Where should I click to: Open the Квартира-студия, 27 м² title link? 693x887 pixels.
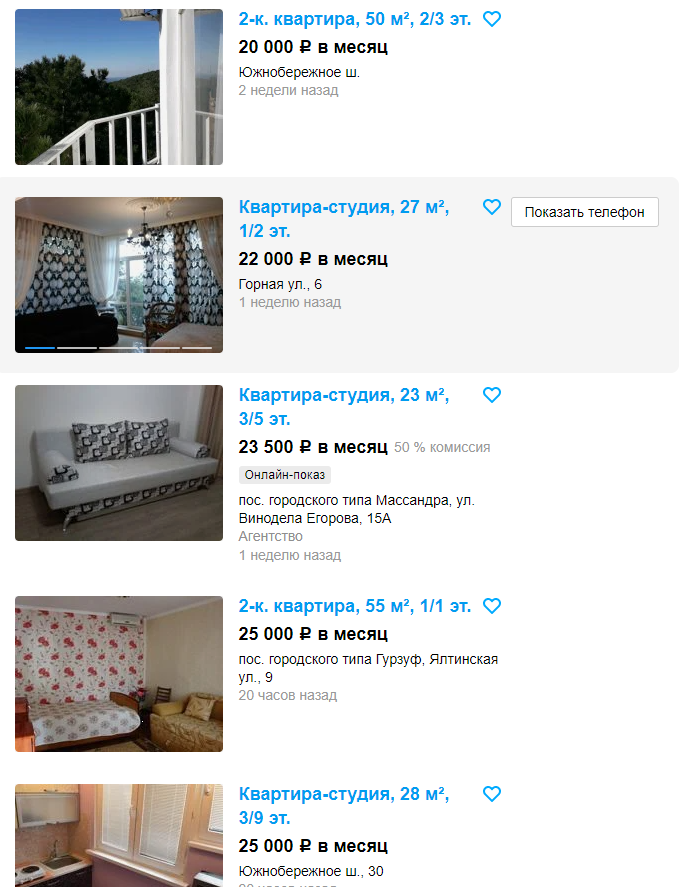(344, 208)
